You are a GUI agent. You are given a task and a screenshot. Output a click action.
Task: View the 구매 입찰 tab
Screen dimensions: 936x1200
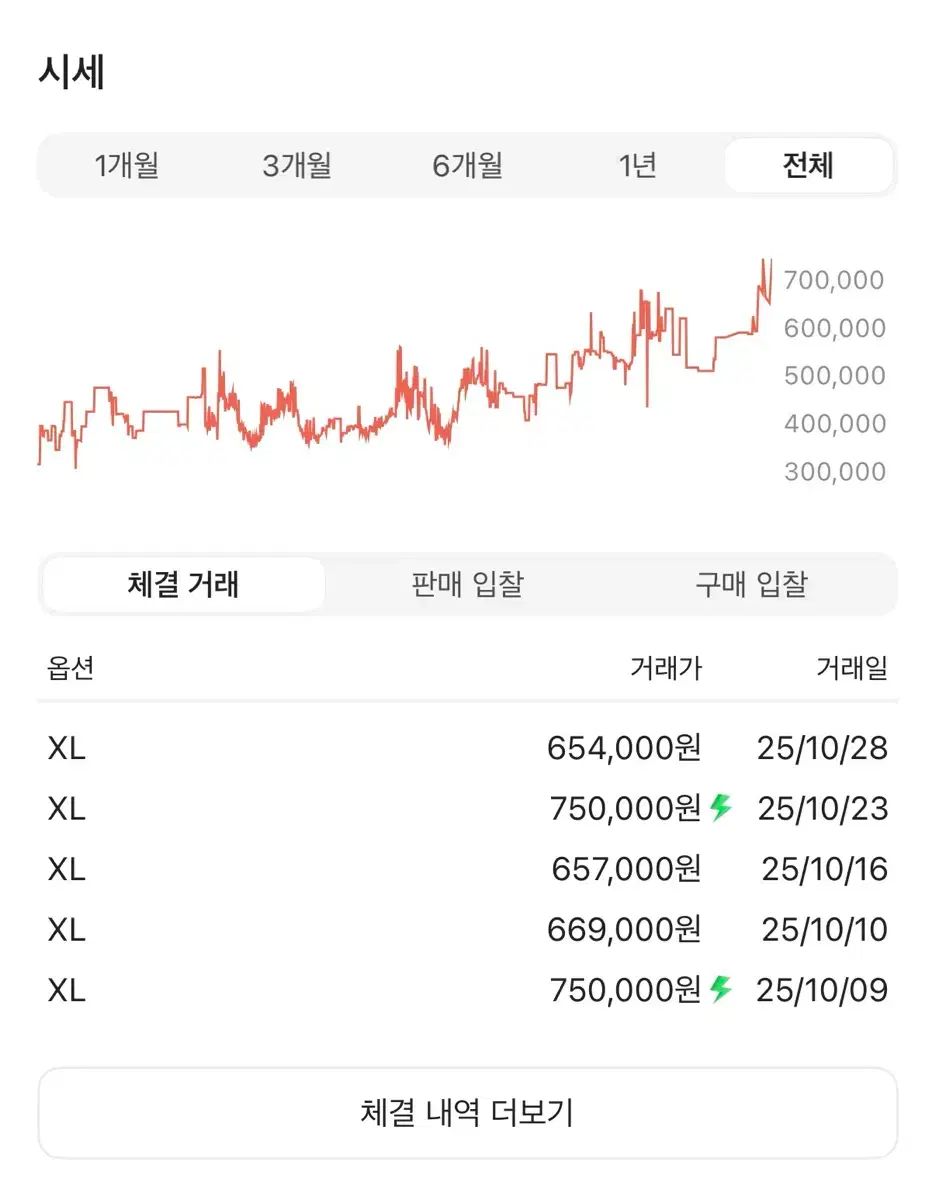tap(751, 584)
